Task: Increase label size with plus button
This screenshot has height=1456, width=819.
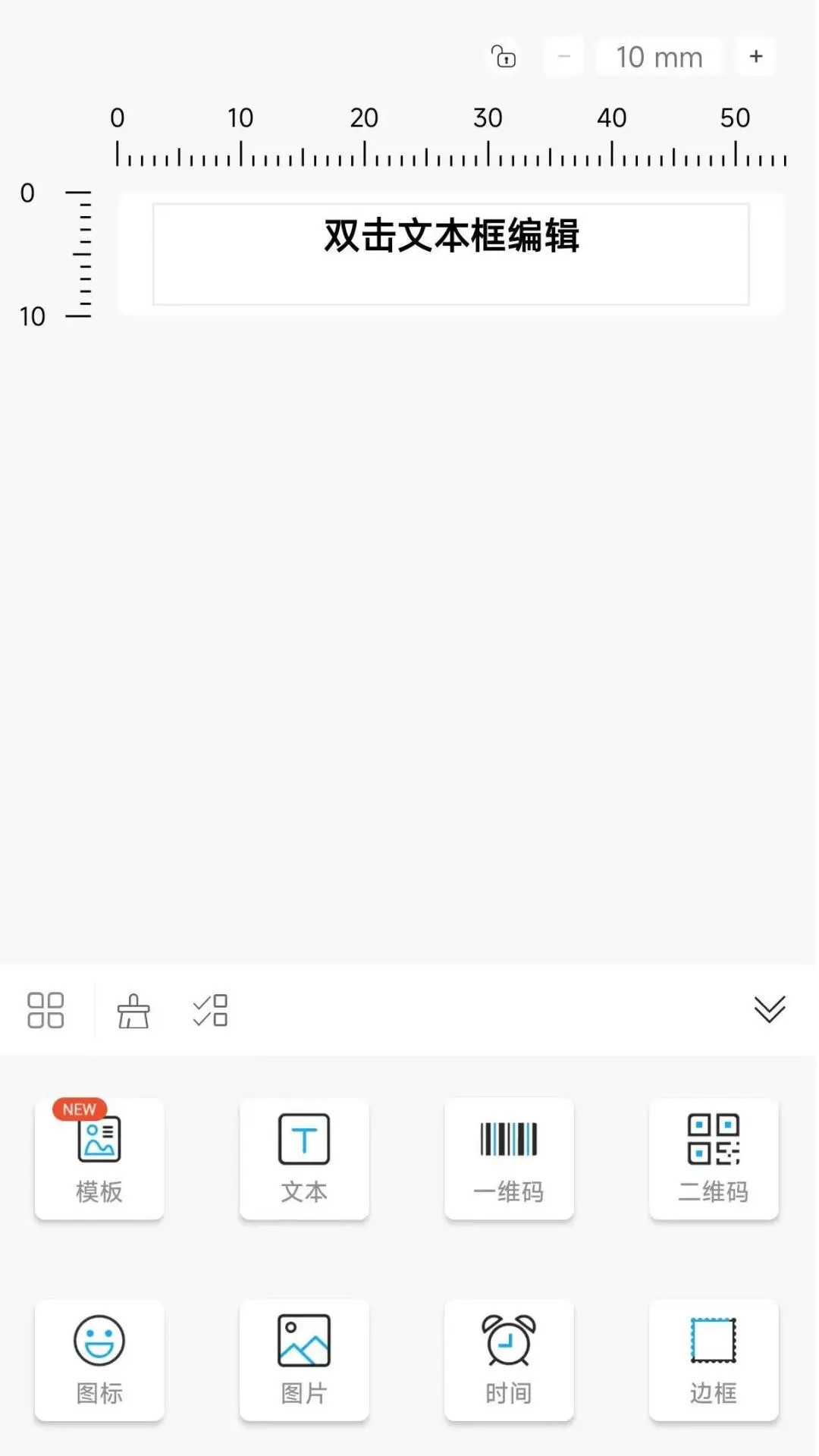Action: (755, 56)
